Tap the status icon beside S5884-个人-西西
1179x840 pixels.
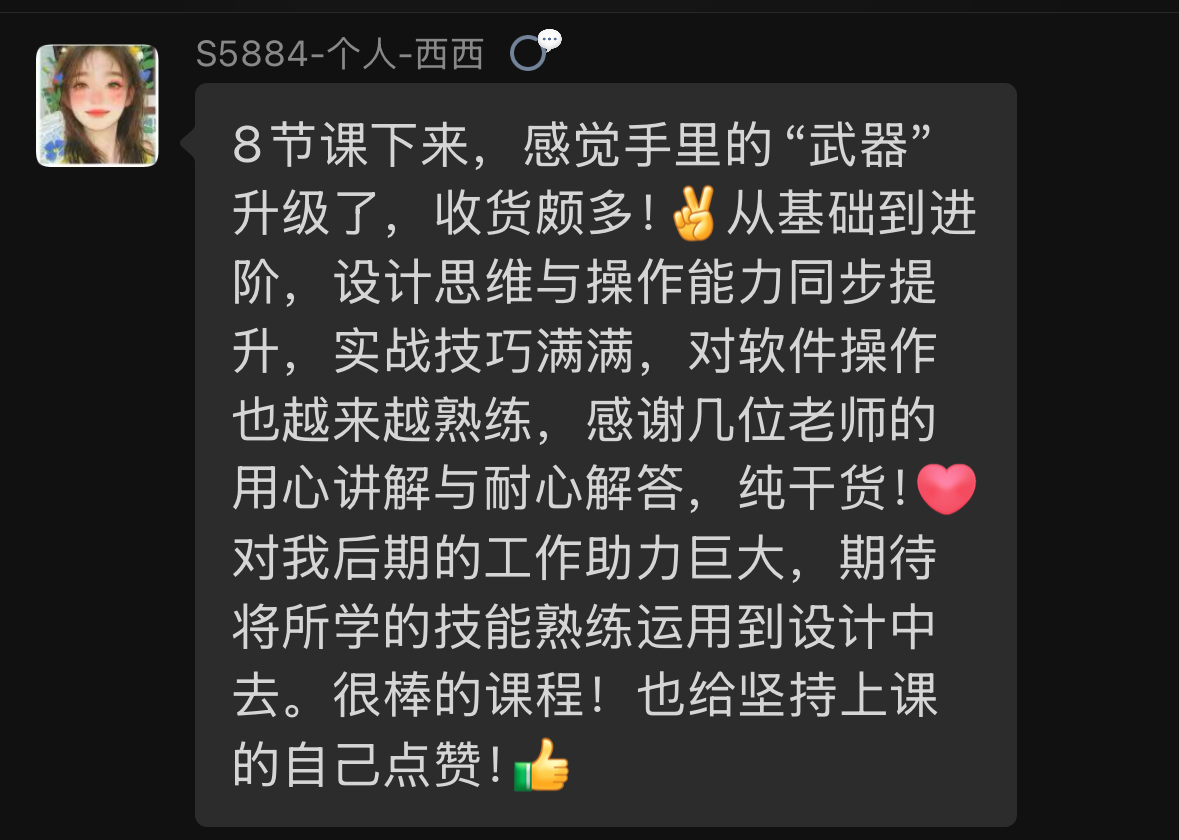point(529,54)
